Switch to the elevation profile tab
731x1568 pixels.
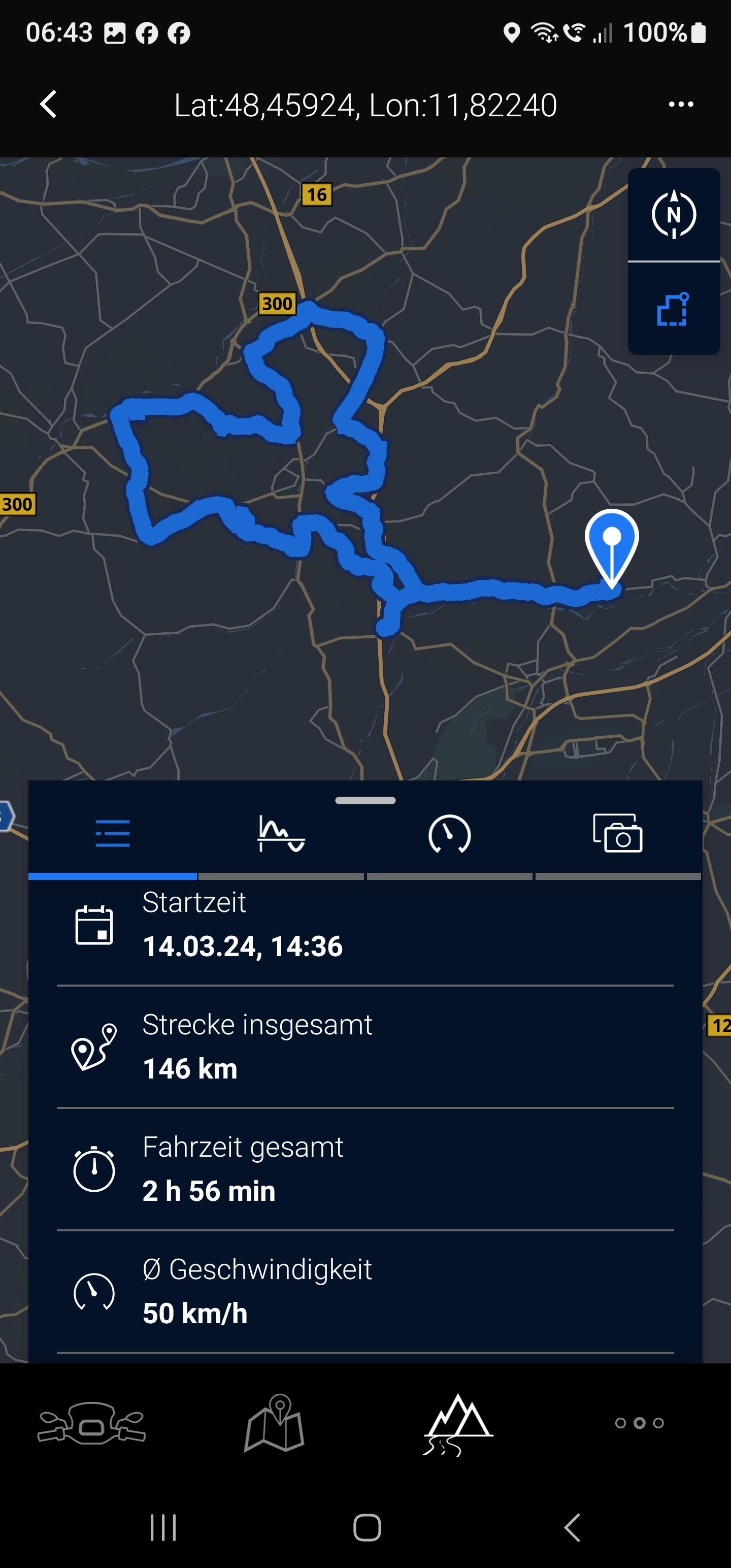[281, 834]
